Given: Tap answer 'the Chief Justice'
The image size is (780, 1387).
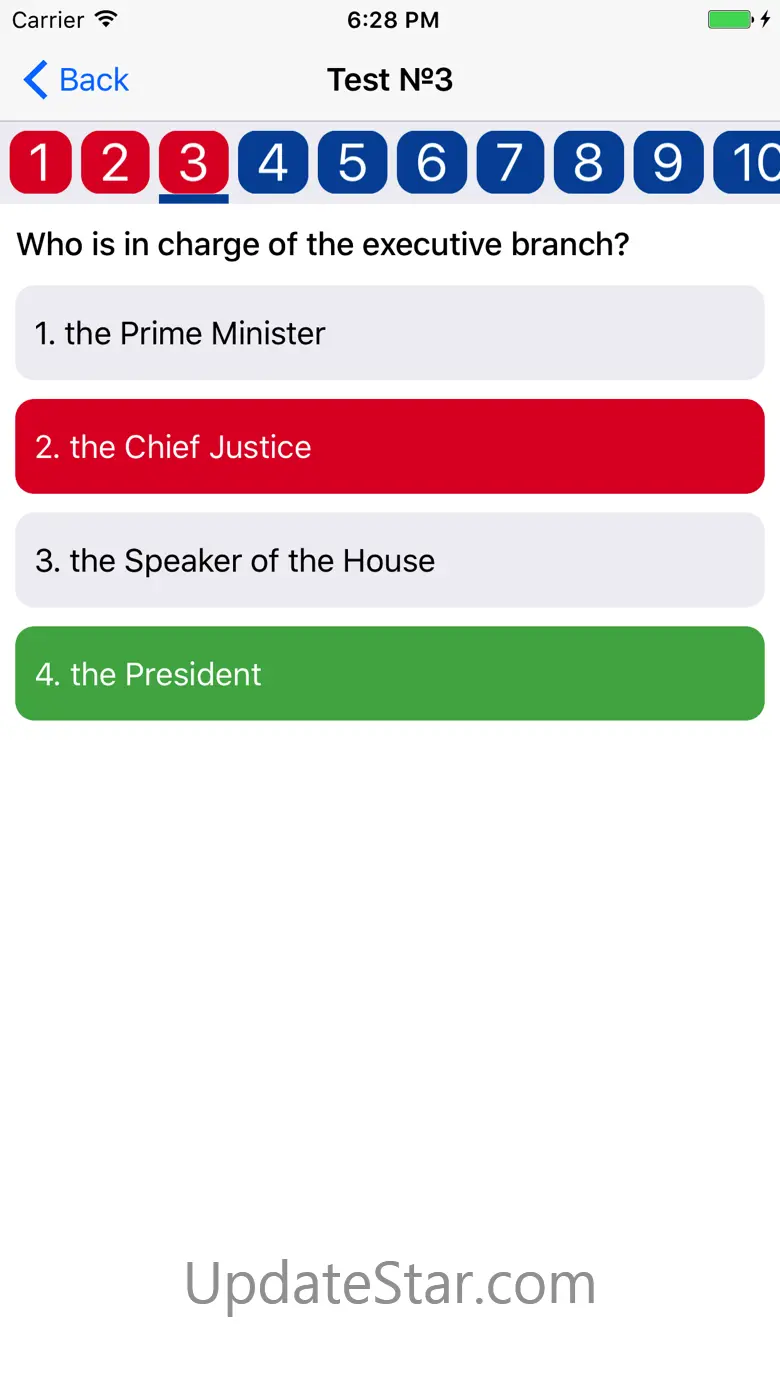Looking at the screenshot, I should 390,446.
